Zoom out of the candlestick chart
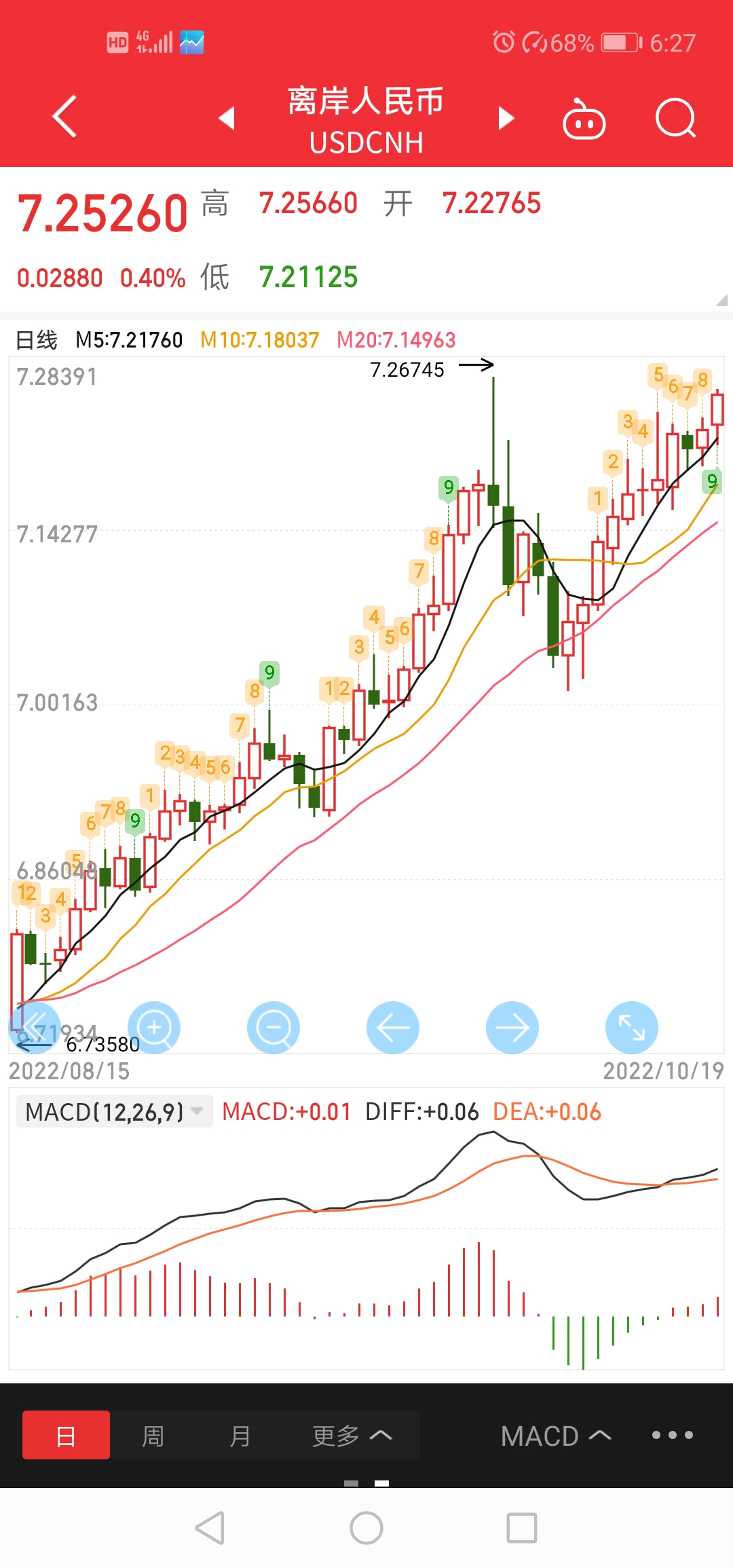 (x=274, y=1028)
